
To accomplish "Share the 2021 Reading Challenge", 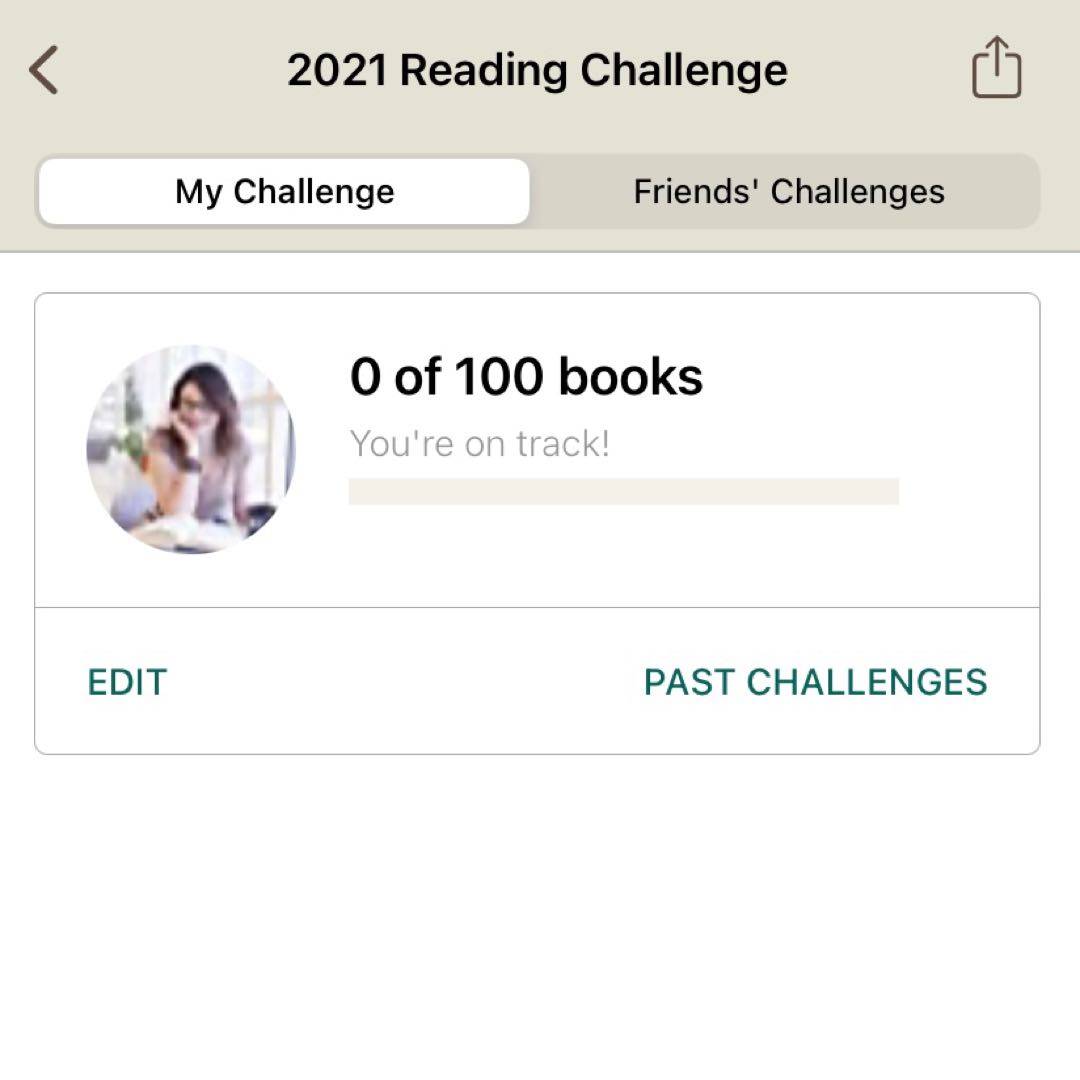I will 996,68.
